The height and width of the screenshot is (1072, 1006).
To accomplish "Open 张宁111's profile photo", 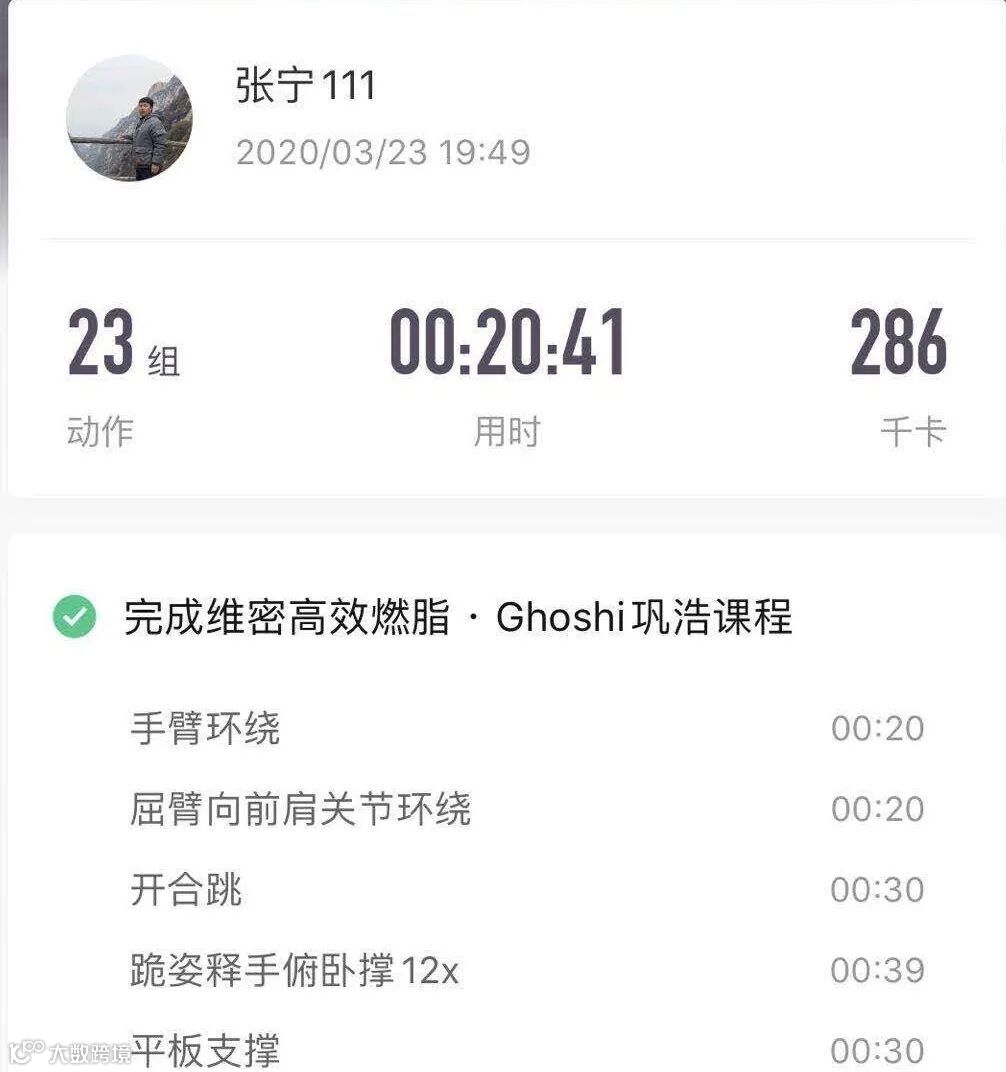I will coord(130,118).
